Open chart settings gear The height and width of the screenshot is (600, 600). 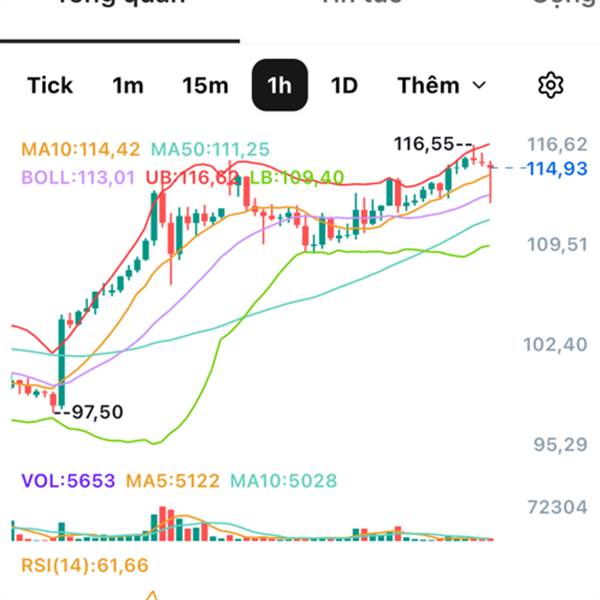click(551, 85)
